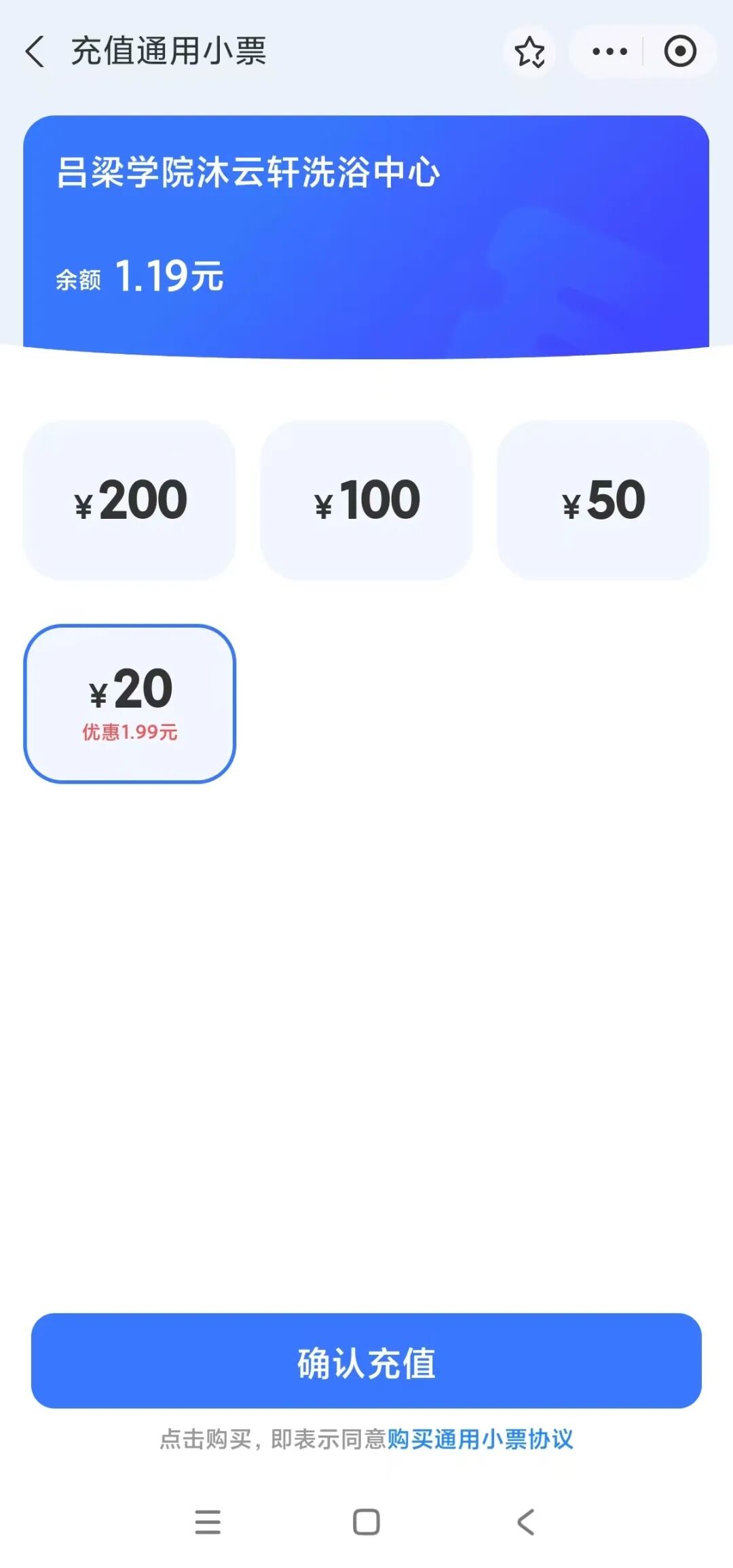Image resolution: width=733 pixels, height=1568 pixels.
Task: Tap 确认充值 to confirm recharge
Action: [x=366, y=1361]
